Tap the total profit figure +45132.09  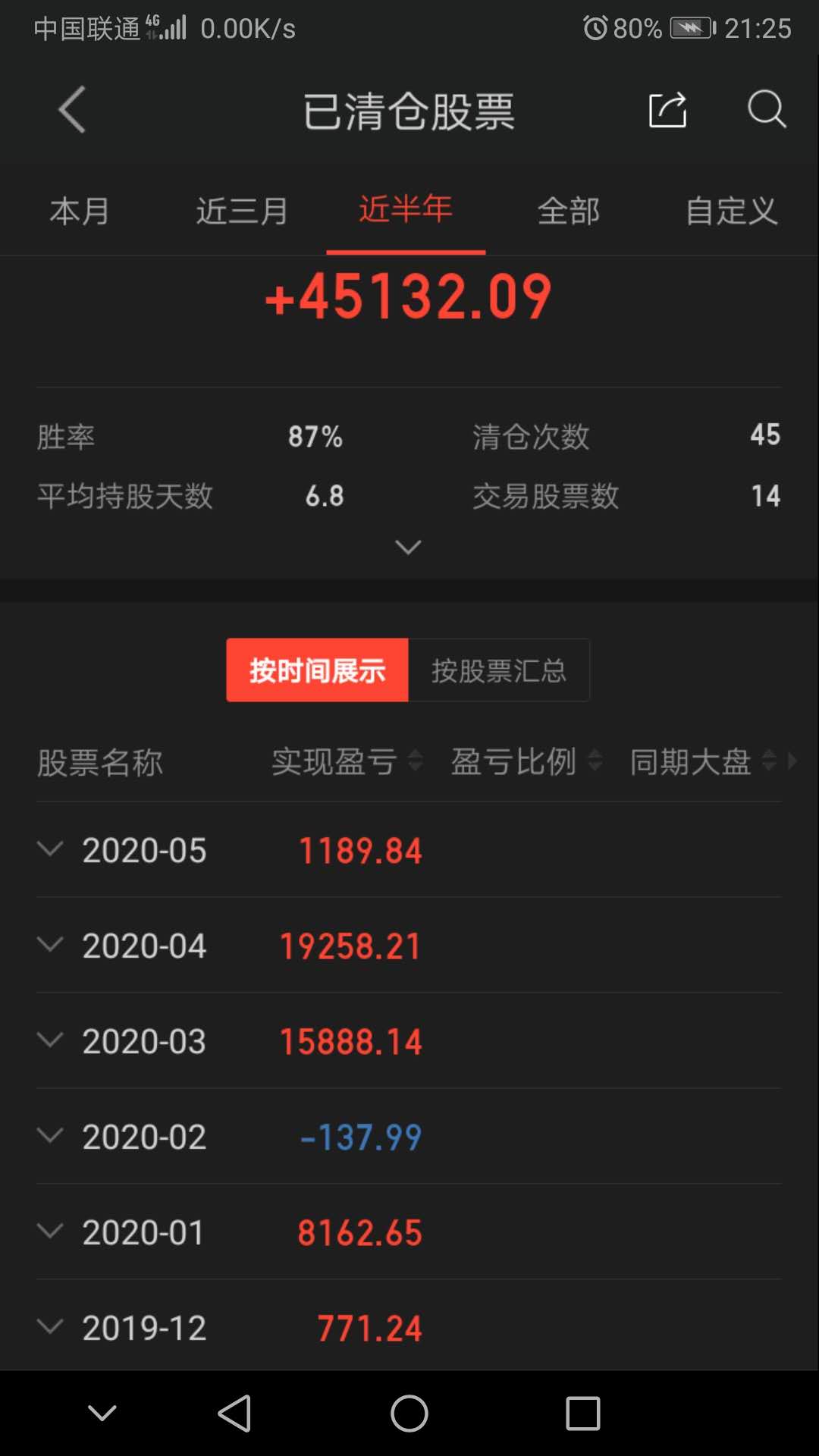409,298
